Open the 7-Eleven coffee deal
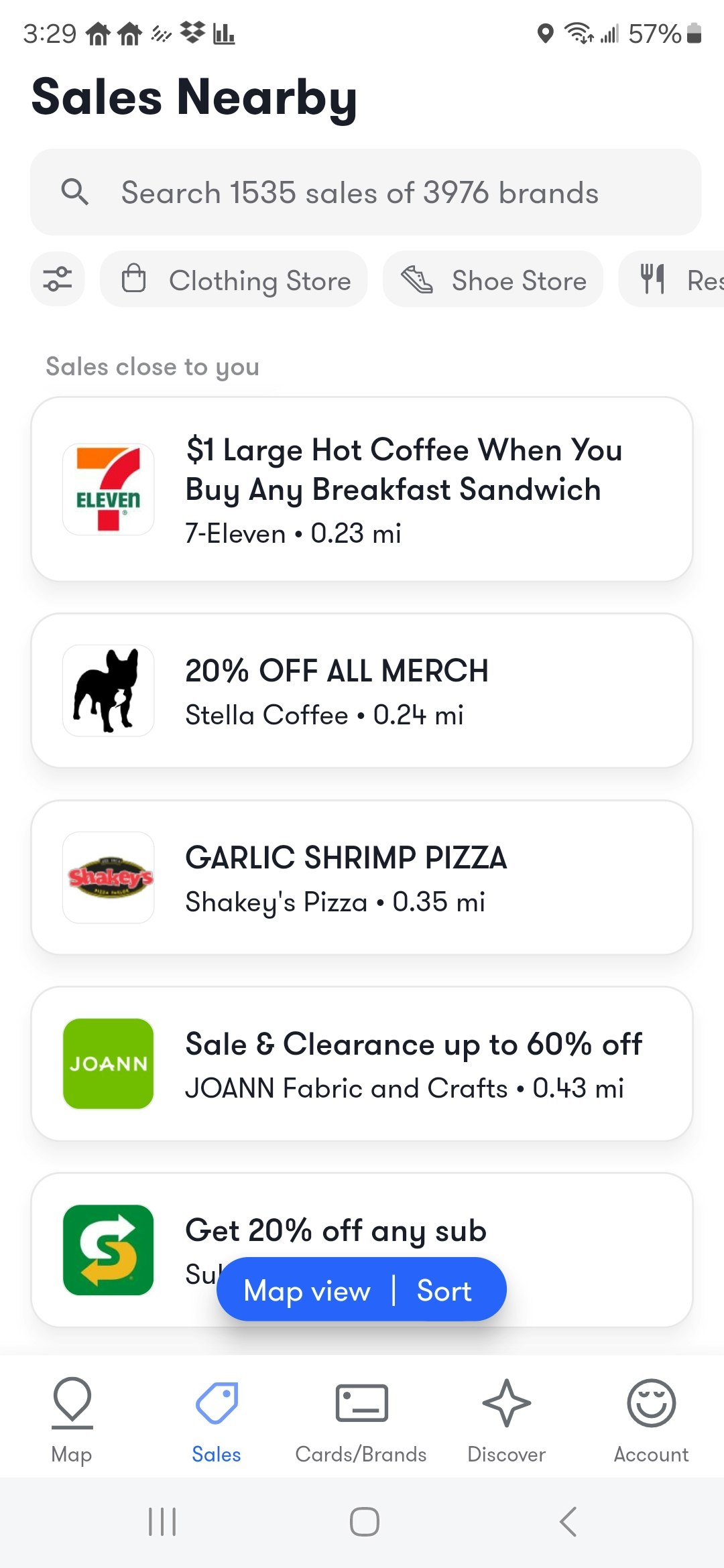The width and height of the screenshot is (724, 1568). tap(362, 489)
